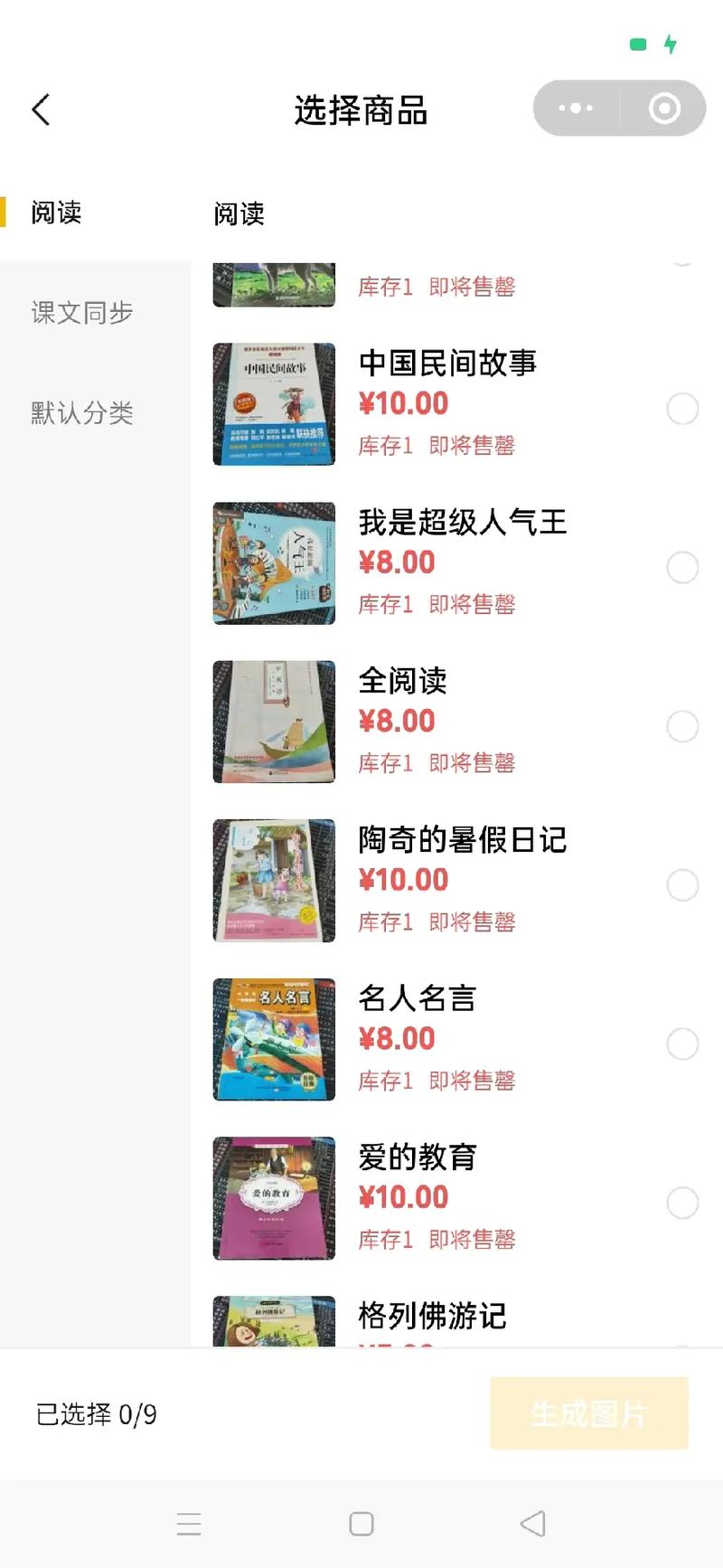
Task: Select the circle next to 爱的教育
Action: [x=682, y=1203]
